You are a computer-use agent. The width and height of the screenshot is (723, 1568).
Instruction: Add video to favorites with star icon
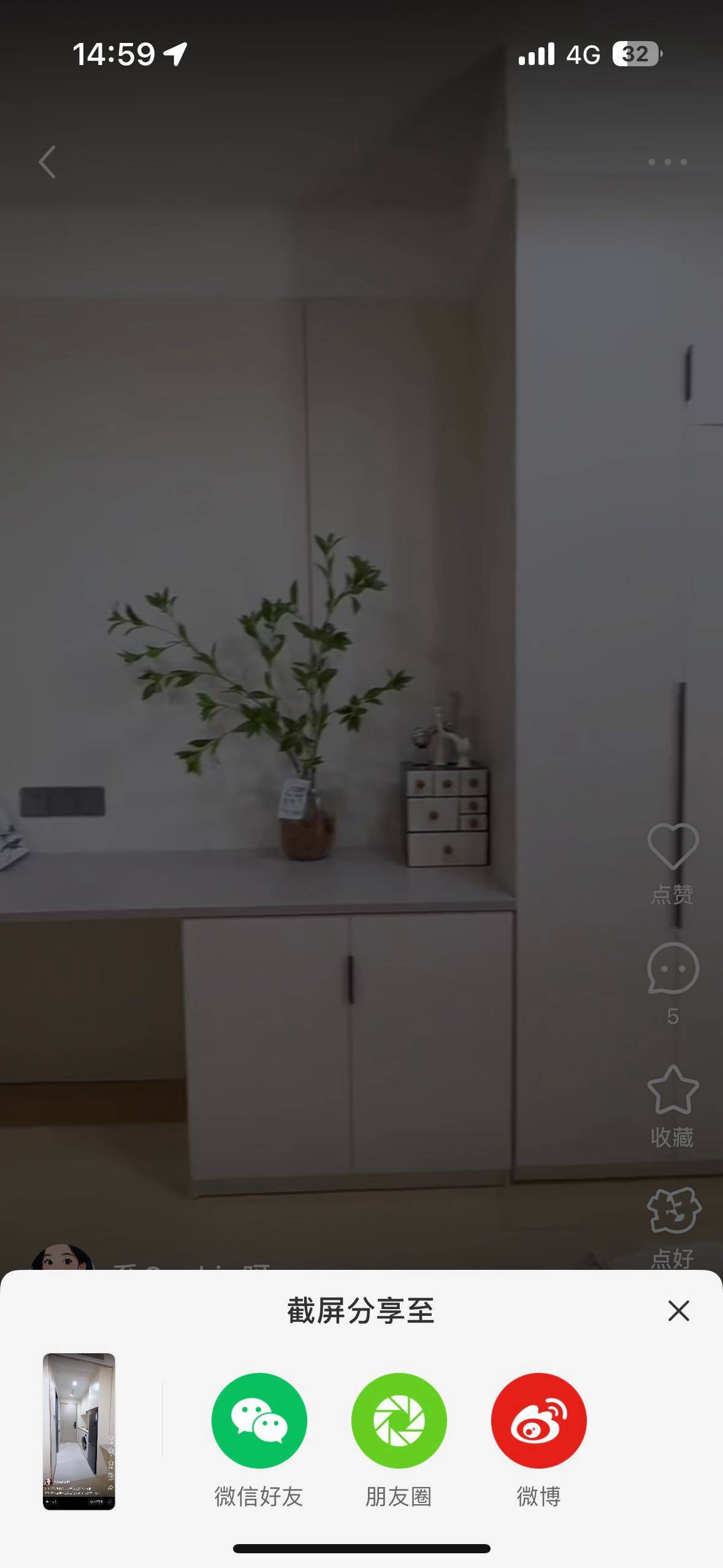[x=673, y=1090]
